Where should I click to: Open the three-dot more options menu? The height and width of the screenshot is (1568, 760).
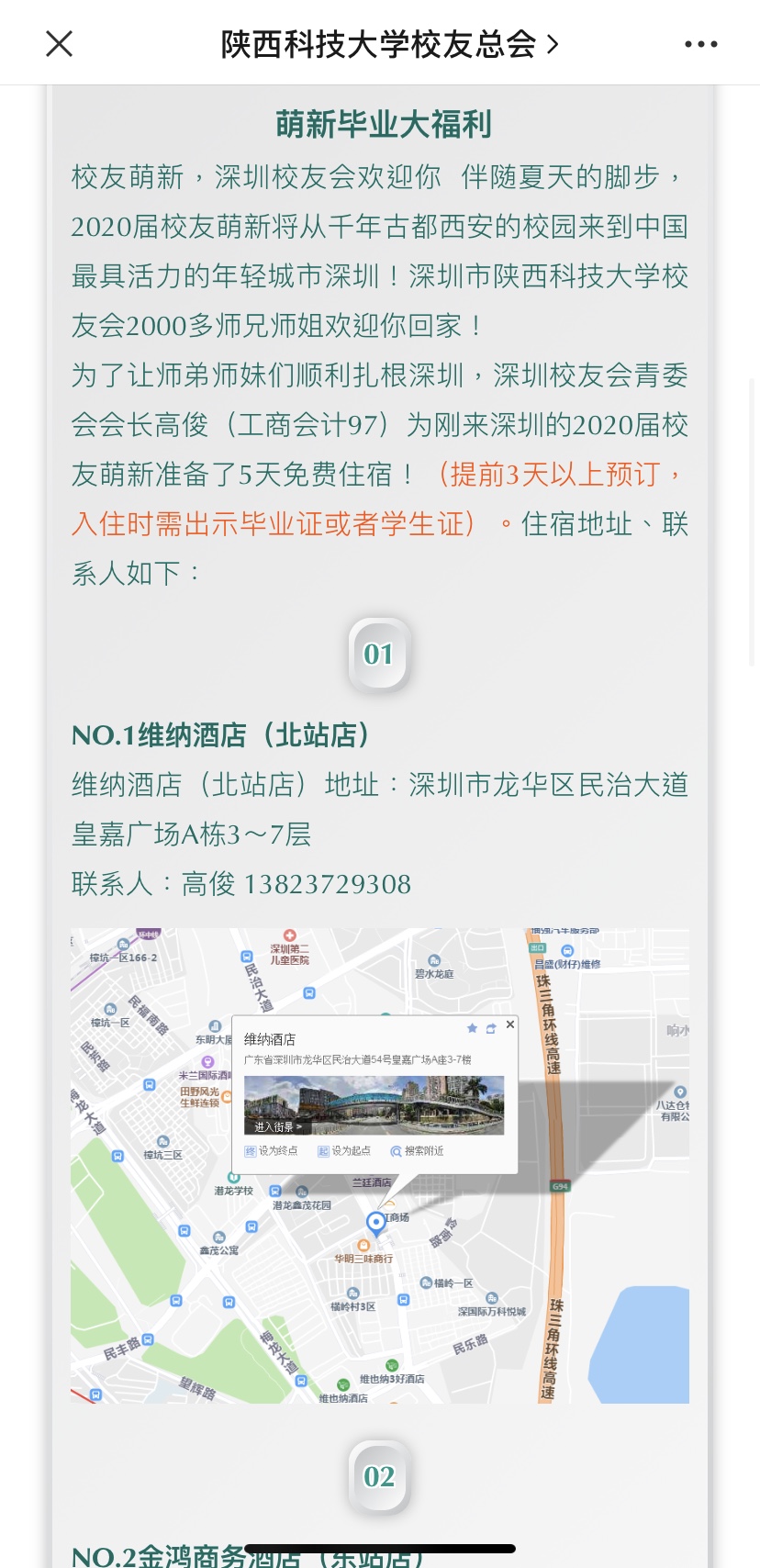pos(700,44)
